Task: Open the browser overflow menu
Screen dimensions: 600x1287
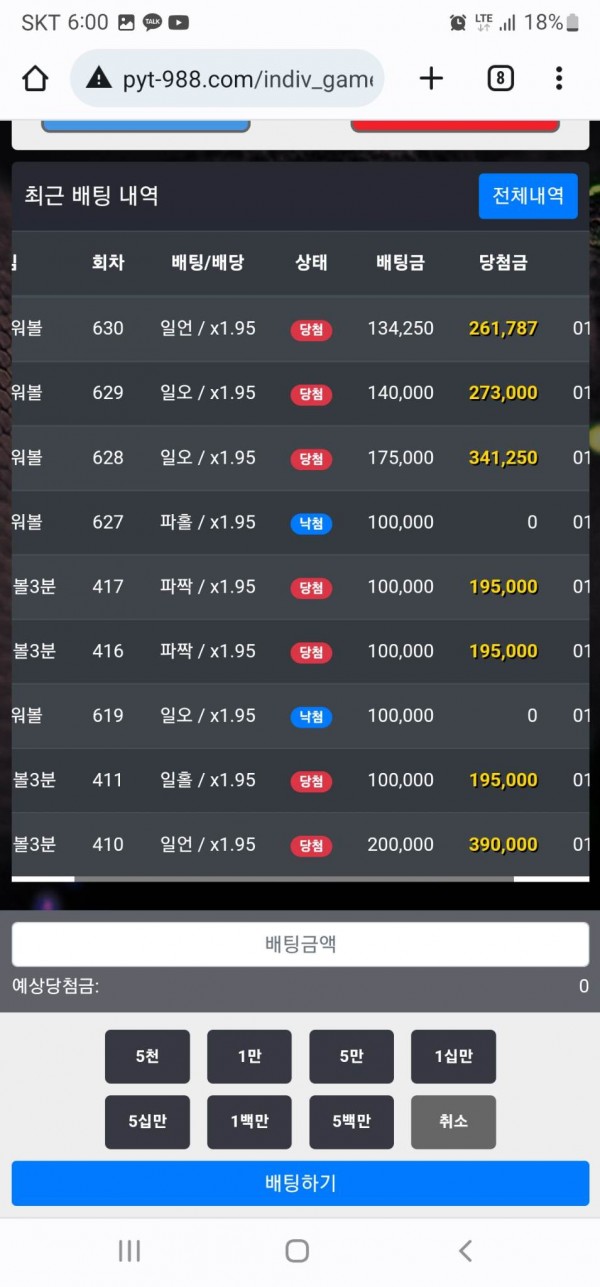Action: pyautogui.click(x=559, y=78)
